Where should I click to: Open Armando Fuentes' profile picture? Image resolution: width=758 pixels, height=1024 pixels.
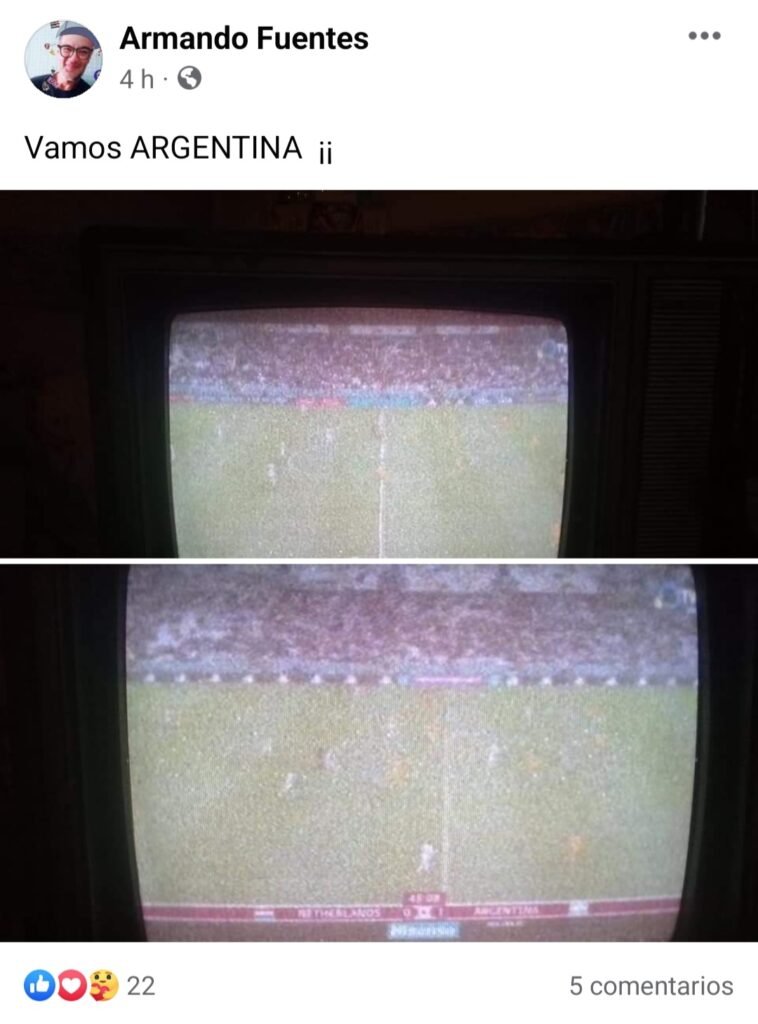(63, 59)
